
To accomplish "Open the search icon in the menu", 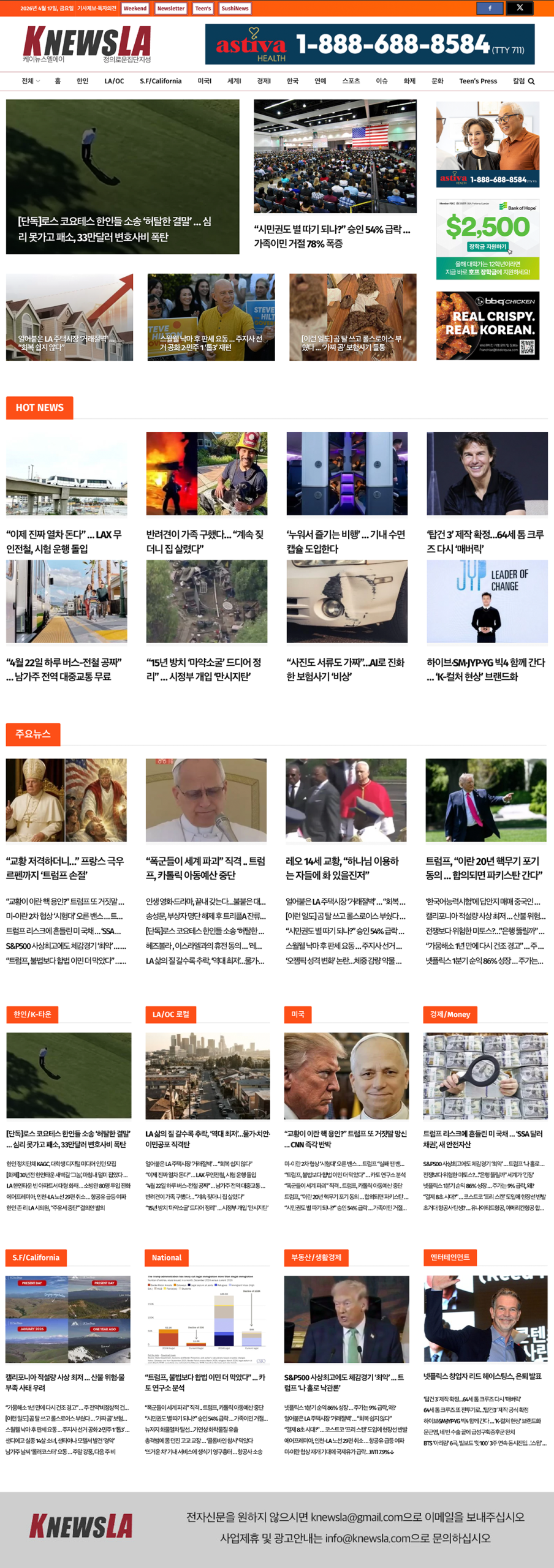I will (531, 81).
